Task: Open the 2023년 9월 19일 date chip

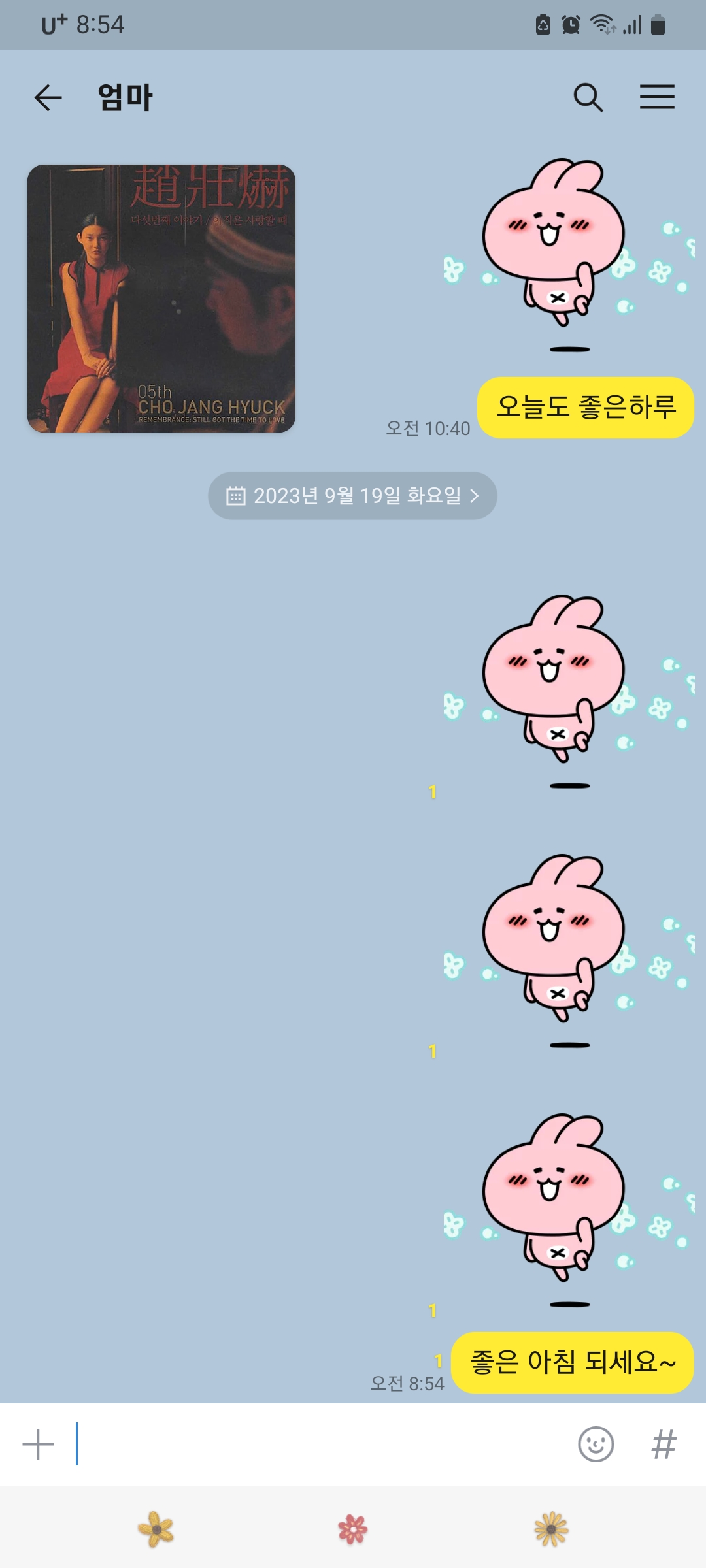Action: coord(352,496)
